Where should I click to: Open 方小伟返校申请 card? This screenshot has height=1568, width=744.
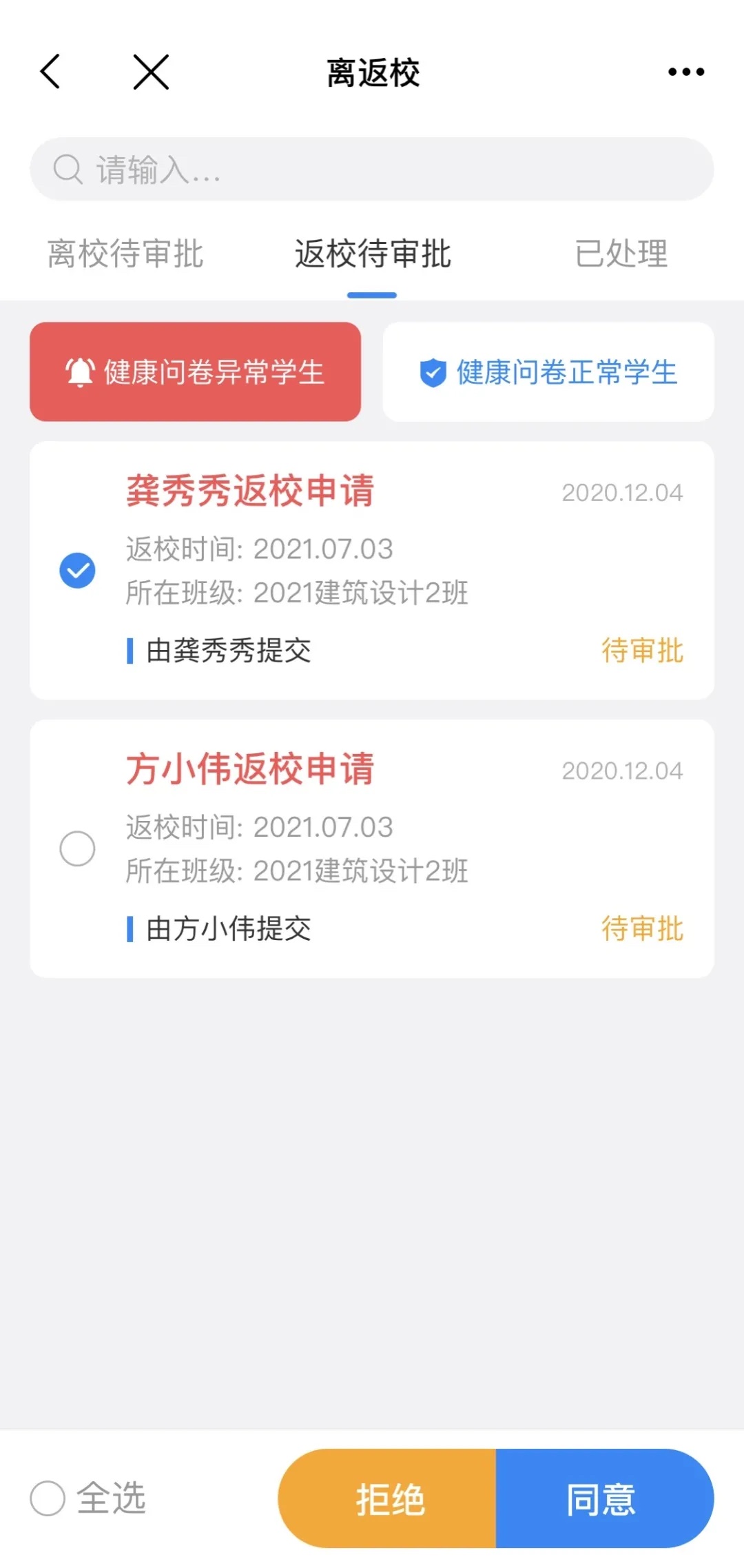tap(372, 848)
